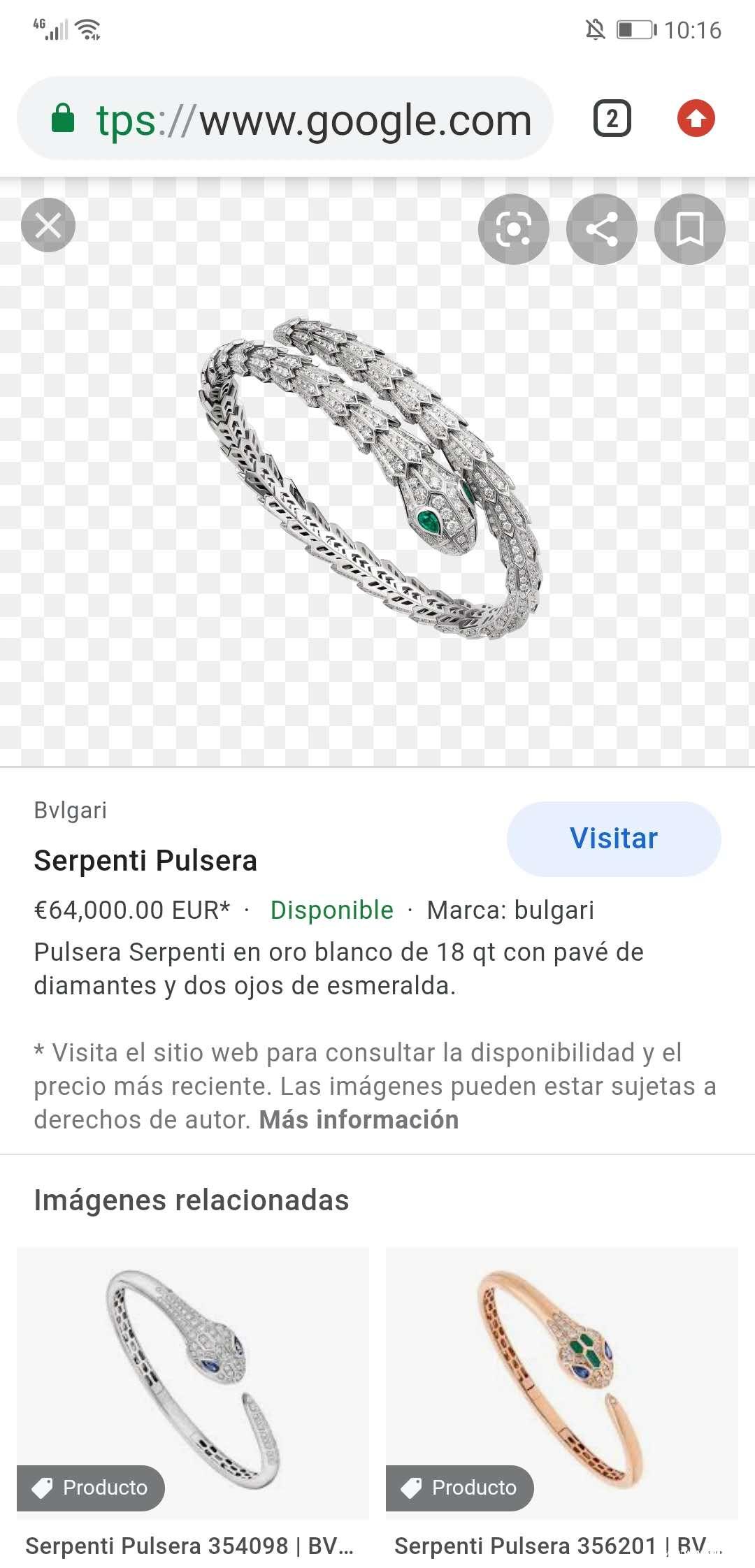View the main Bvlgari bracelet image
This screenshot has width=755, height=1568.
click(371, 479)
